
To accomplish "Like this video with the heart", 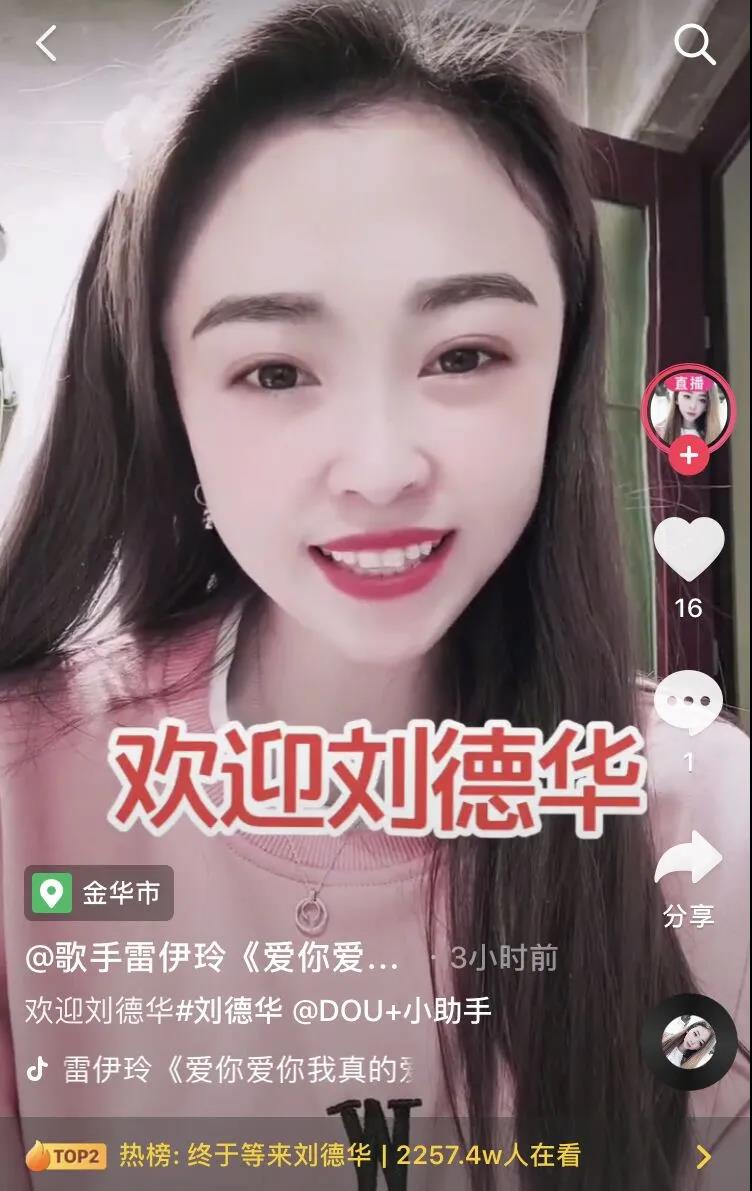I will tap(689, 550).
